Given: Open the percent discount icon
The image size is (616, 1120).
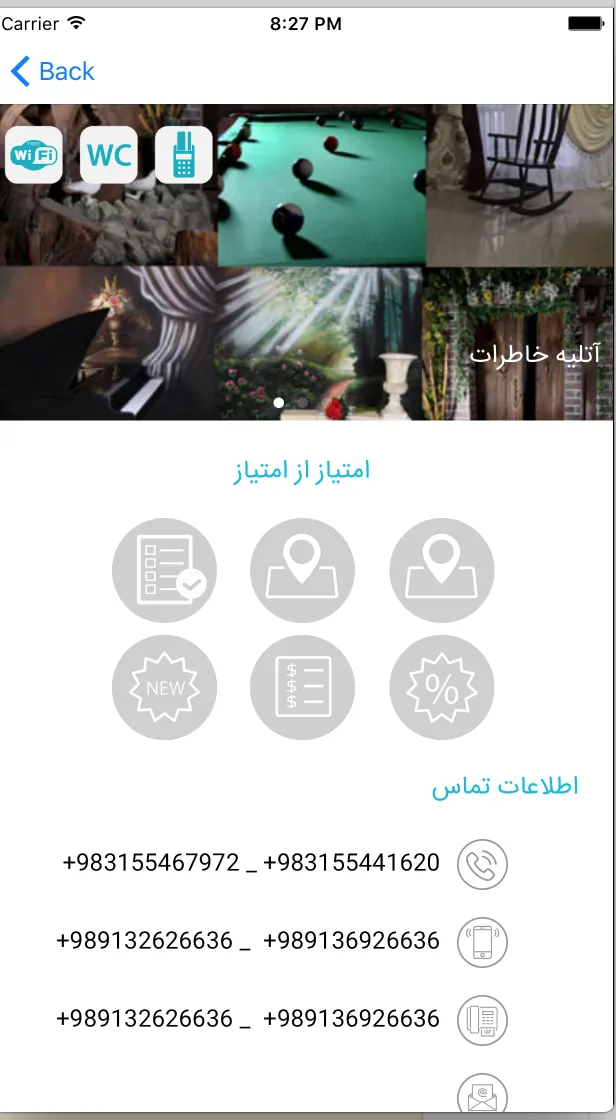Looking at the screenshot, I should [441, 688].
